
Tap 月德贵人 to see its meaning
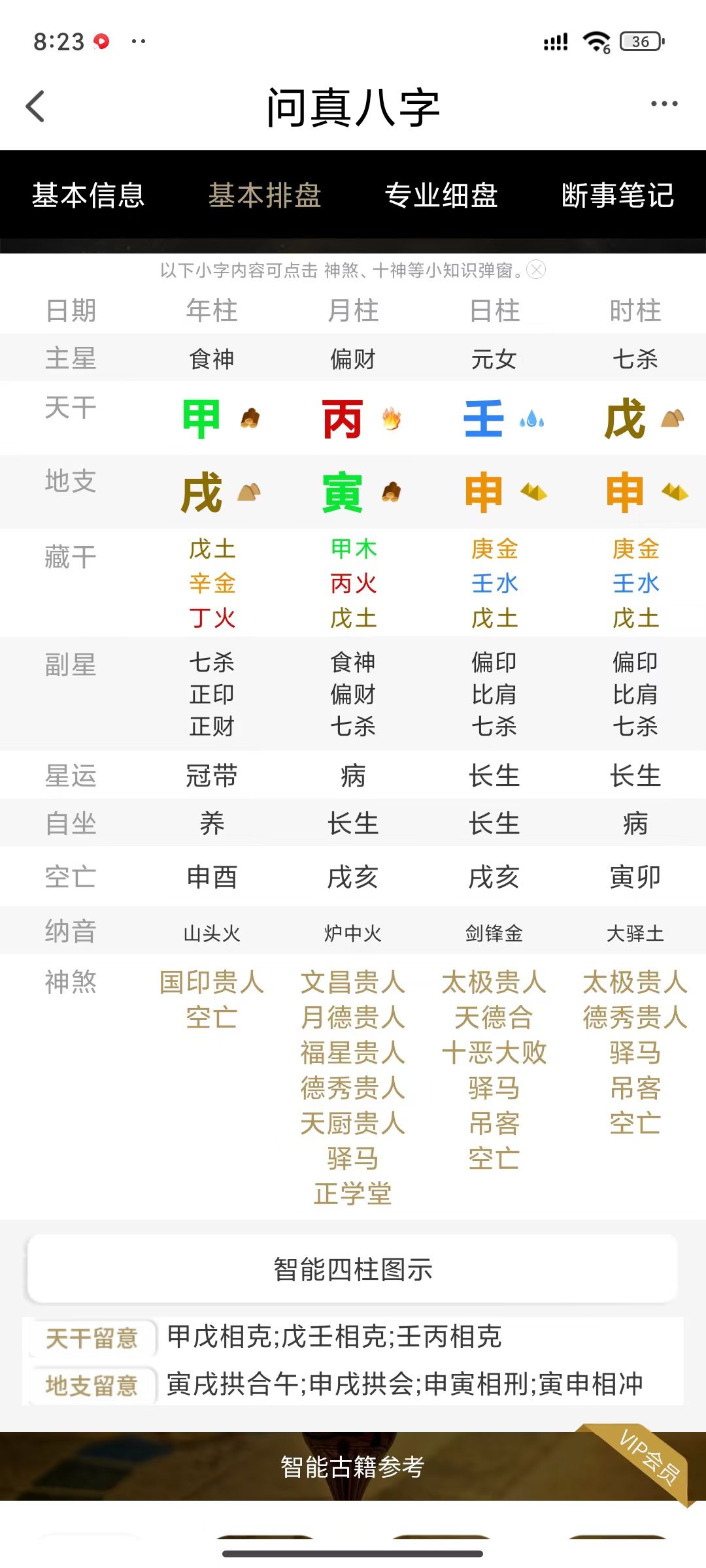tap(353, 1017)
